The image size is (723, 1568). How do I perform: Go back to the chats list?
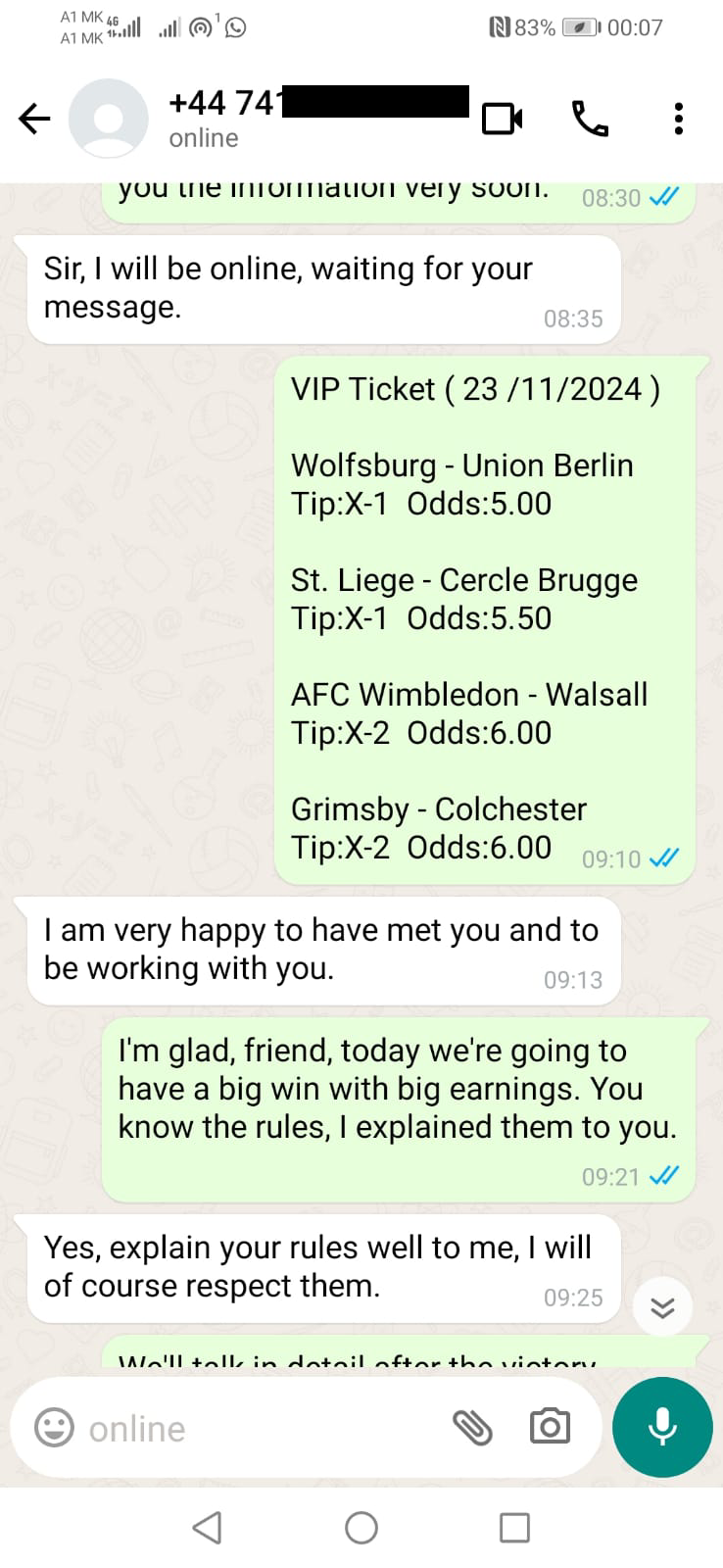(34, 120)
